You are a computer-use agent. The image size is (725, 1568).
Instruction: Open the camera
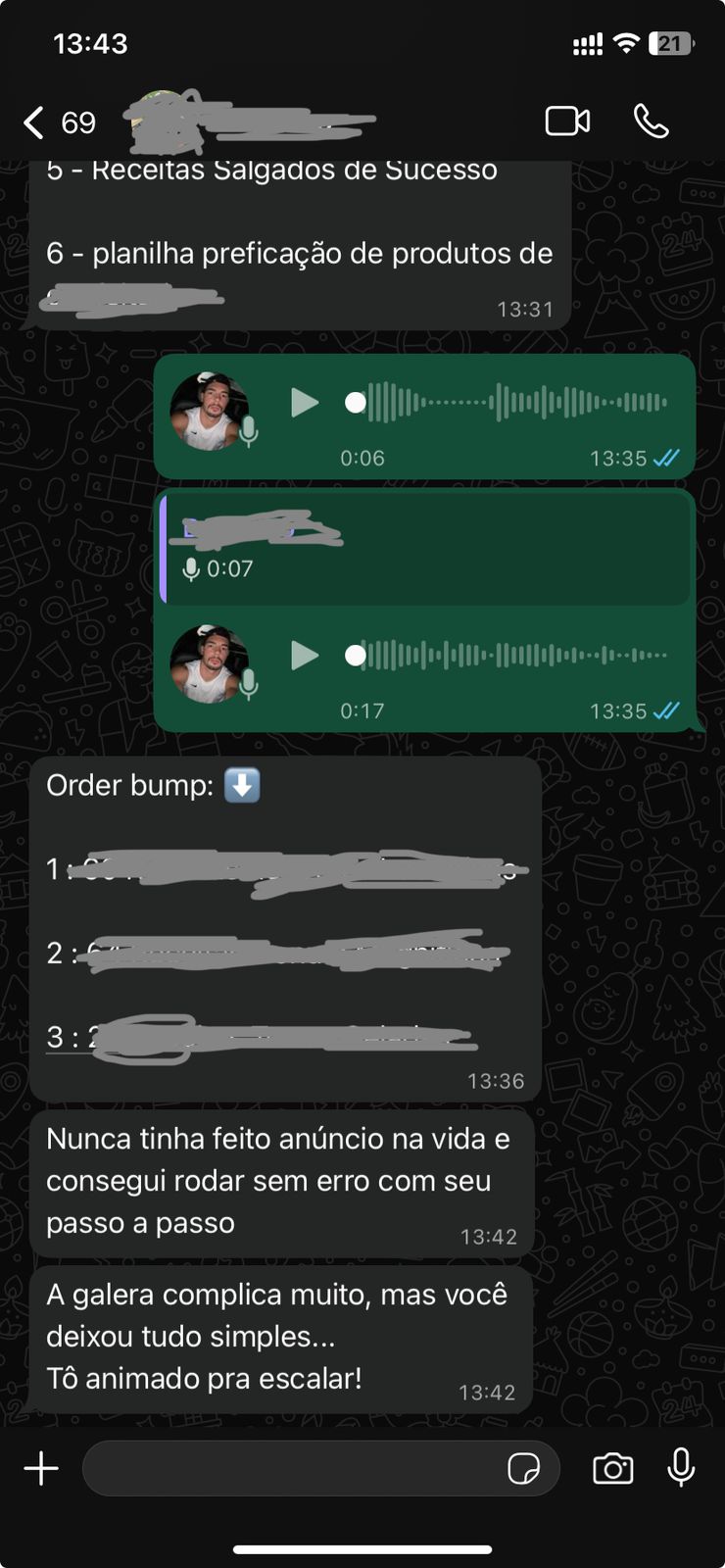[613, 1468]
